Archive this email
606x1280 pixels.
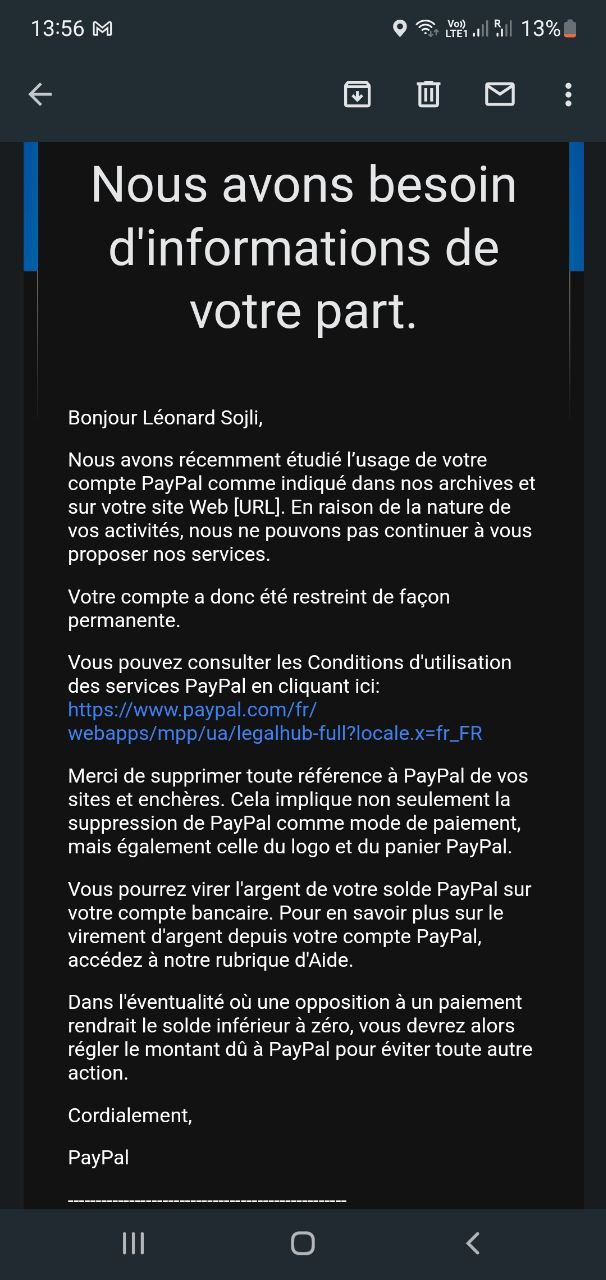click(357, 94)
